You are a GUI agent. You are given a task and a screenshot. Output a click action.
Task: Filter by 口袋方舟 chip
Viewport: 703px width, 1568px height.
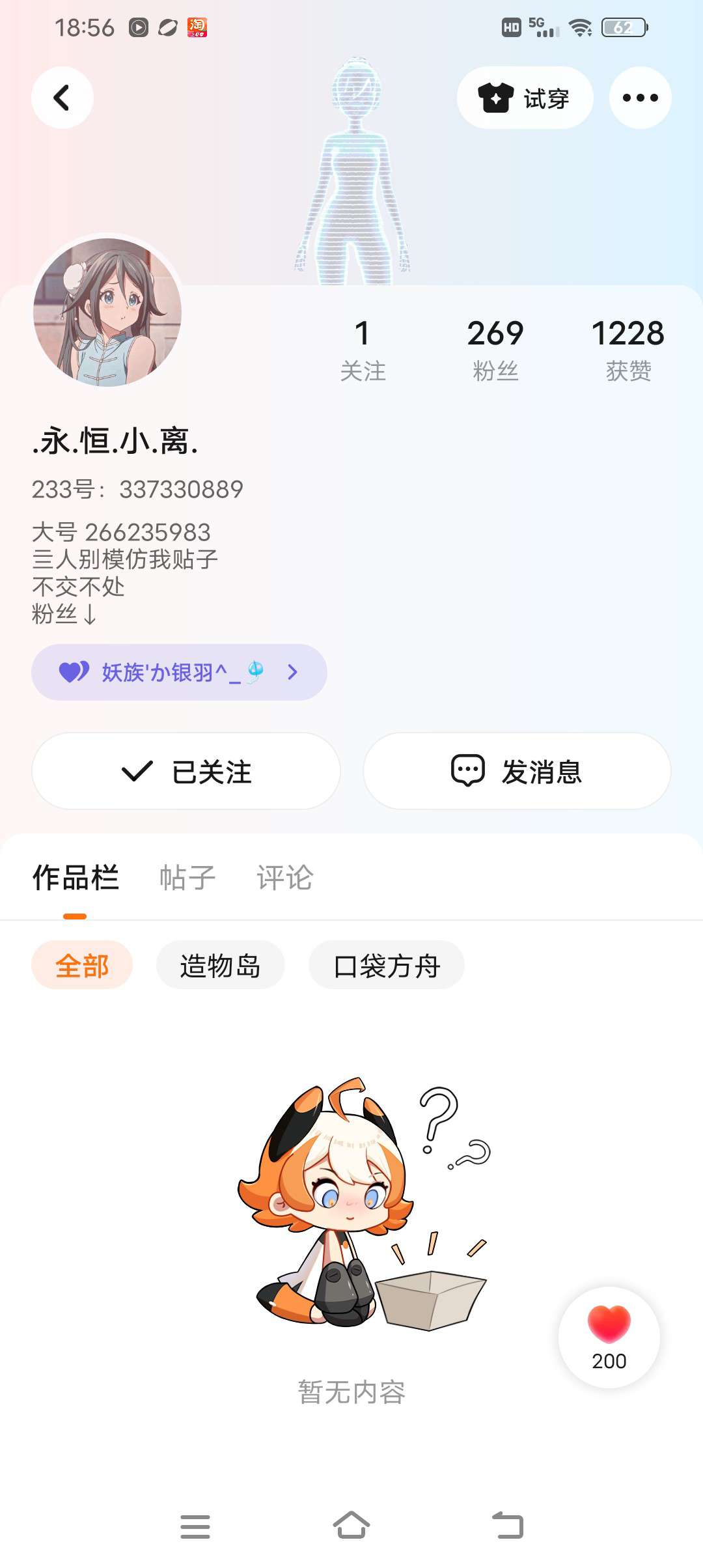[x=387, y=965]
